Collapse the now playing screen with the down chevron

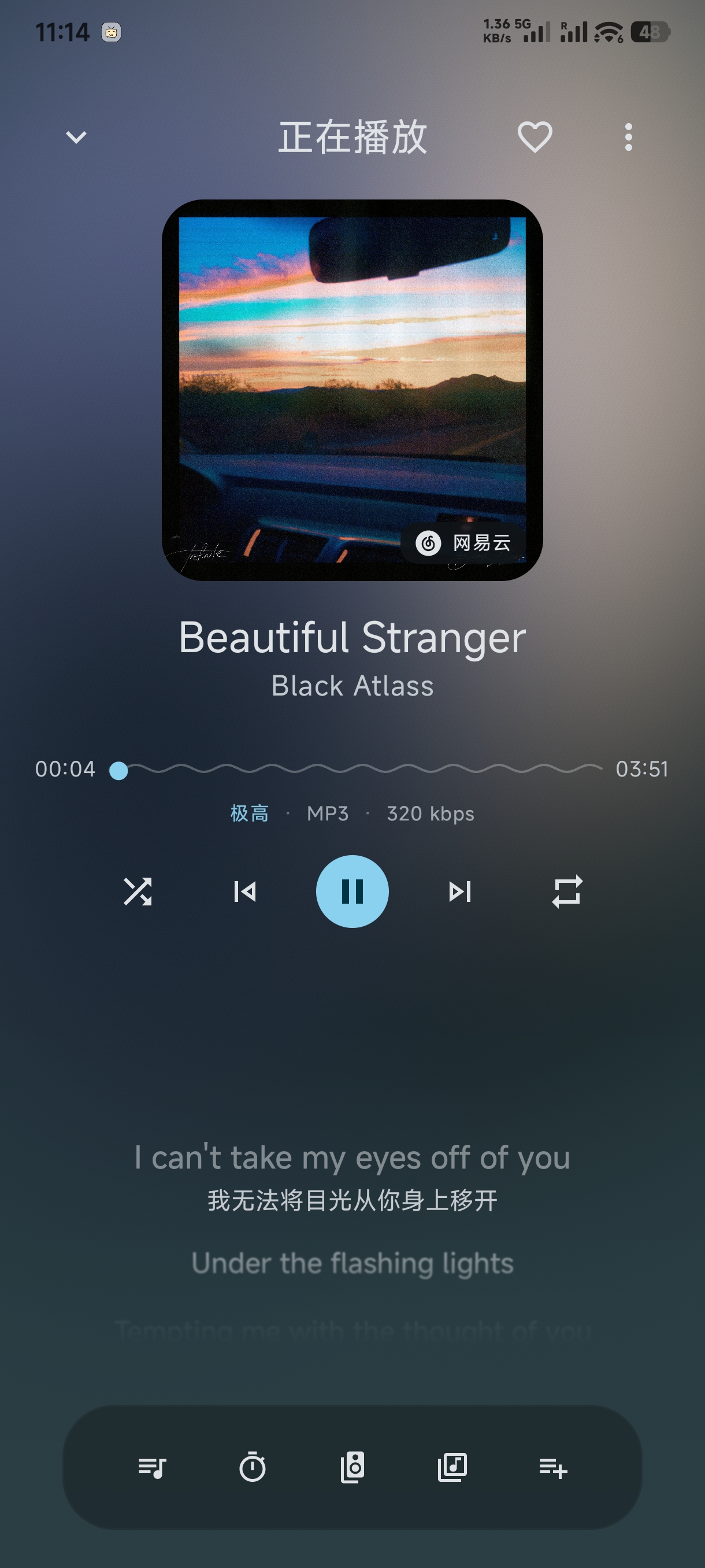click(76, 138)
